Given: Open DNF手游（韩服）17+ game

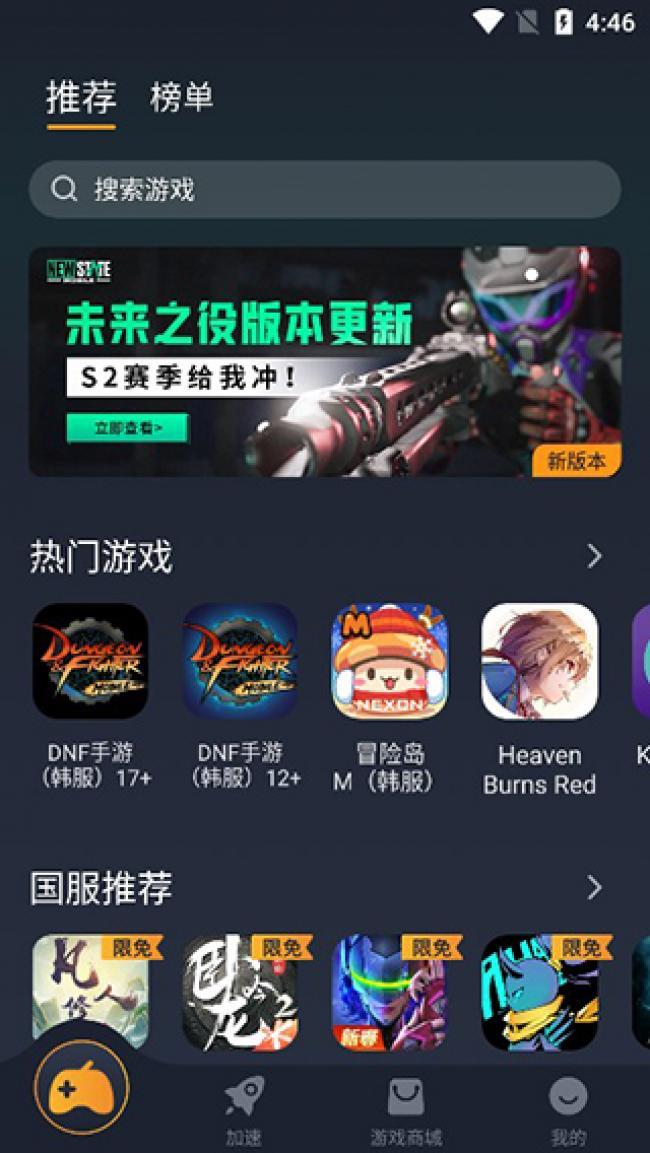Looking at the screenshot, I should click(x=91, y=661).
